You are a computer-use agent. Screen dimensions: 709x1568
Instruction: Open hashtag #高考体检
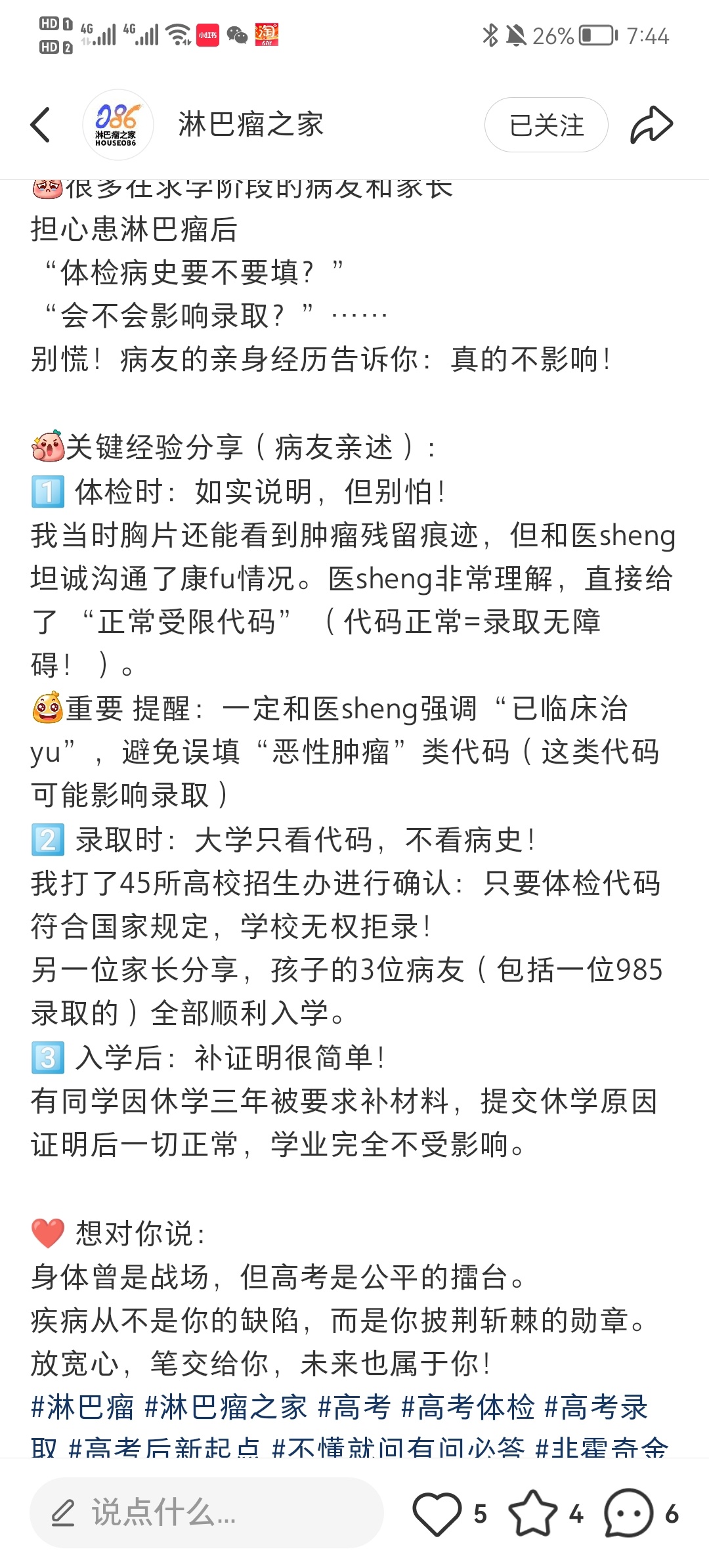click(468, 1407)
